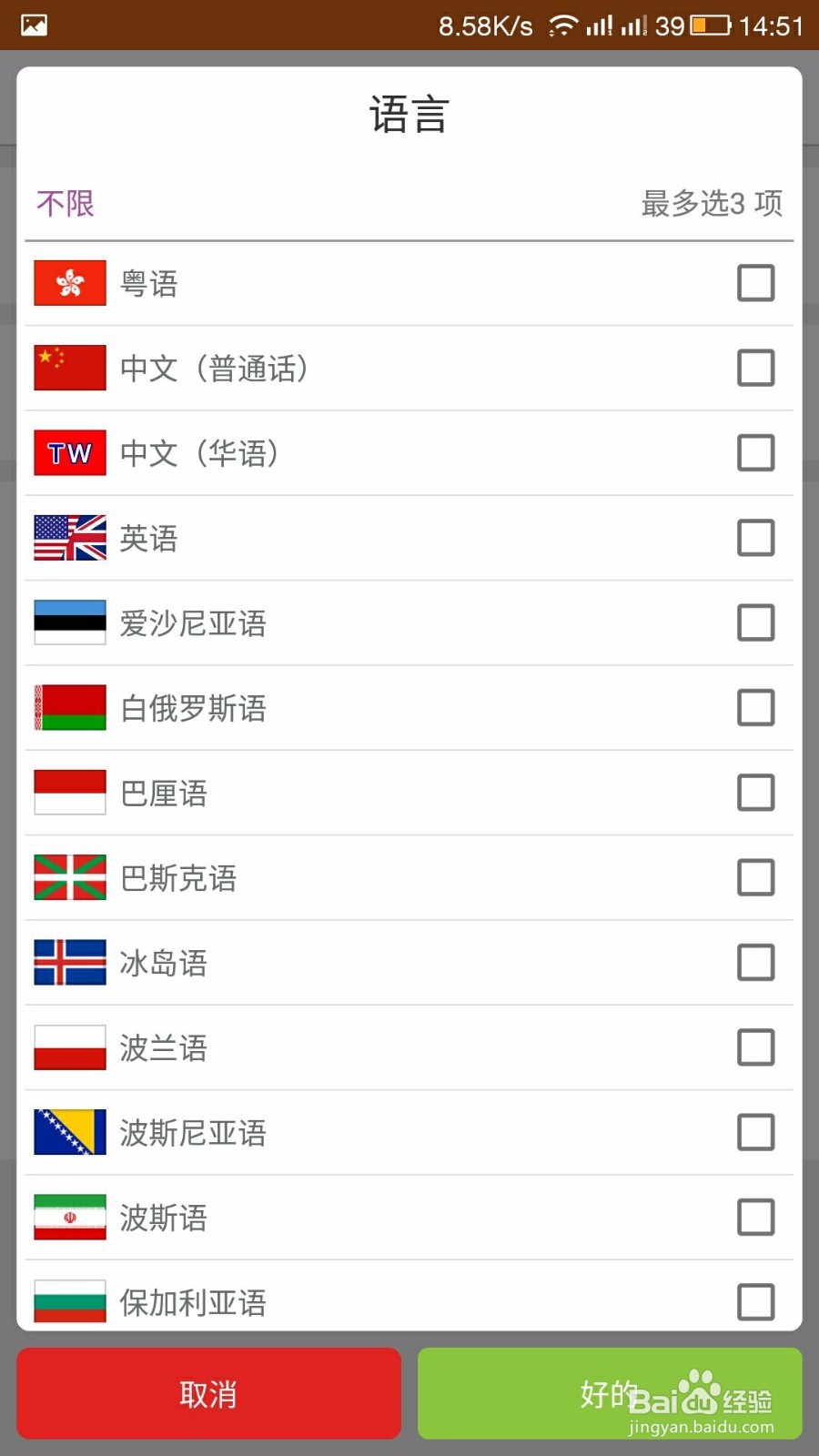Click the TW flag icon for 中文（华语）
Screen dimensions: 819x1456
point(69,452)
